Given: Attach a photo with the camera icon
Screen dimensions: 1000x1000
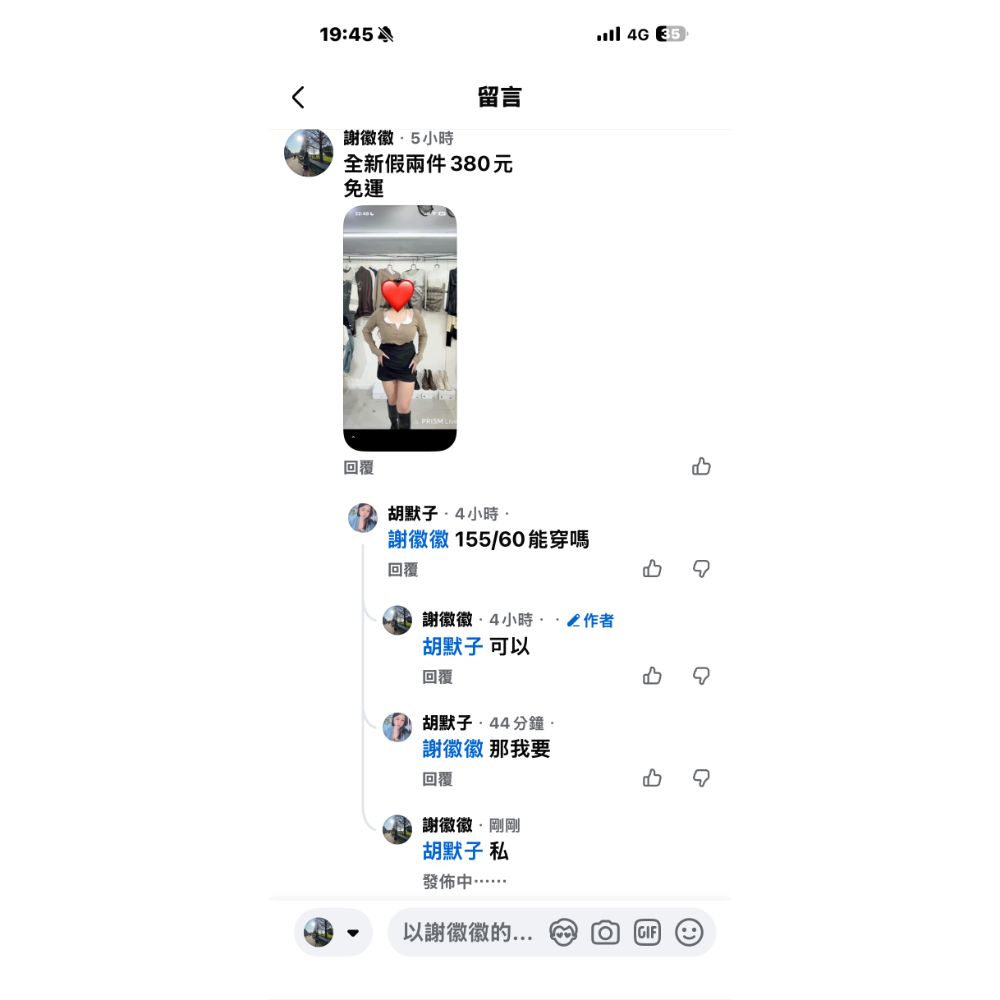Looking at the screenshot, I should [x=605, y=933].
